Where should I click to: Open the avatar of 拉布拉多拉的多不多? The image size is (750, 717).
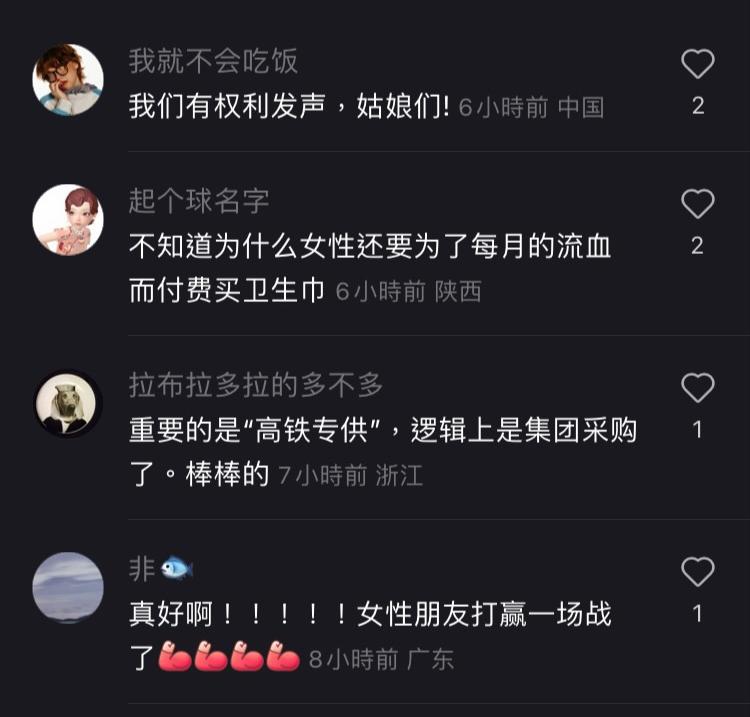tap(68, 404)
